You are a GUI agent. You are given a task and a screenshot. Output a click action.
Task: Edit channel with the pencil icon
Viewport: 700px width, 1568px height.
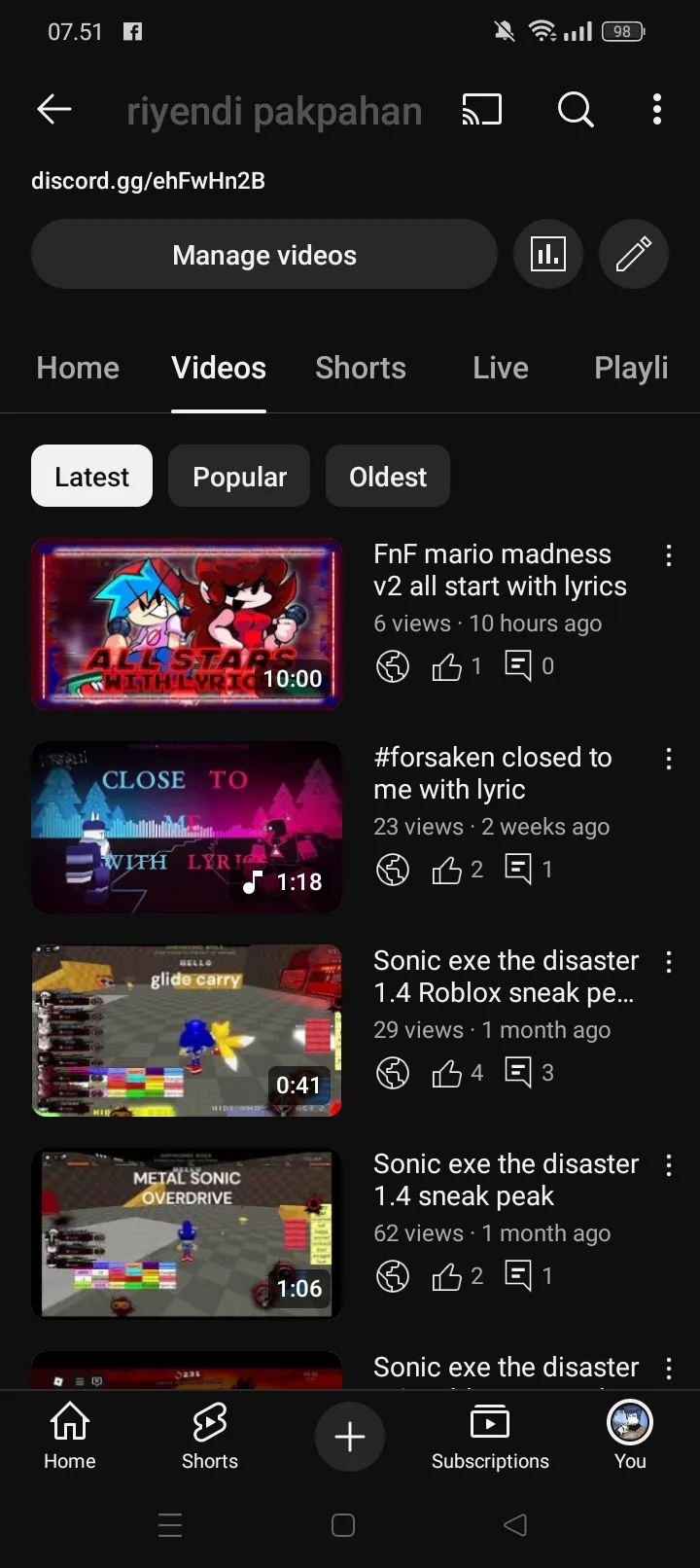click(x=634, y=255)
